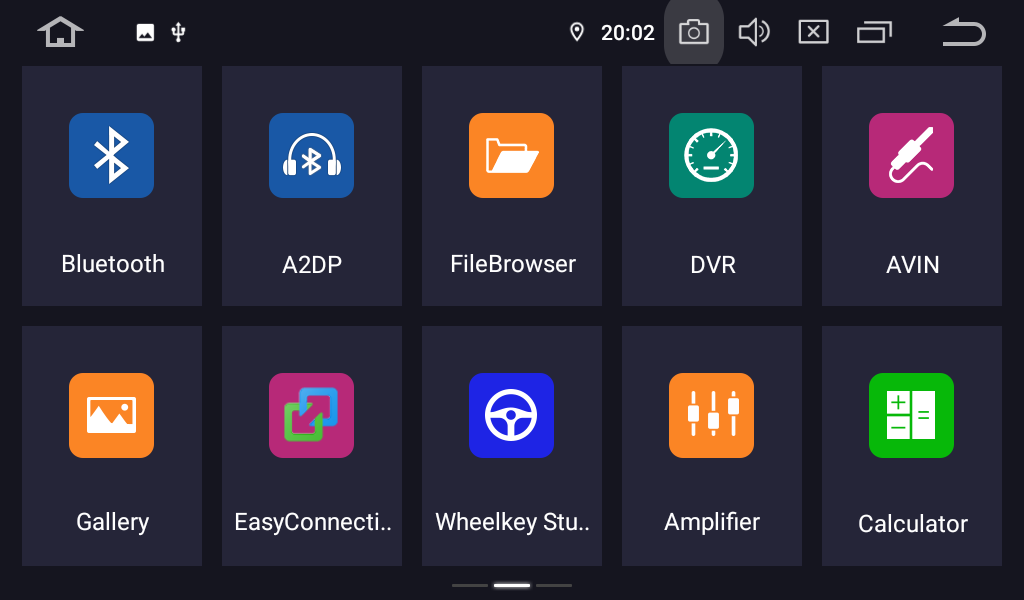The width and height of the screenshot is (1024, 600).
Task: Open Wheelkey Study settings
Action: tap(511, 416)
